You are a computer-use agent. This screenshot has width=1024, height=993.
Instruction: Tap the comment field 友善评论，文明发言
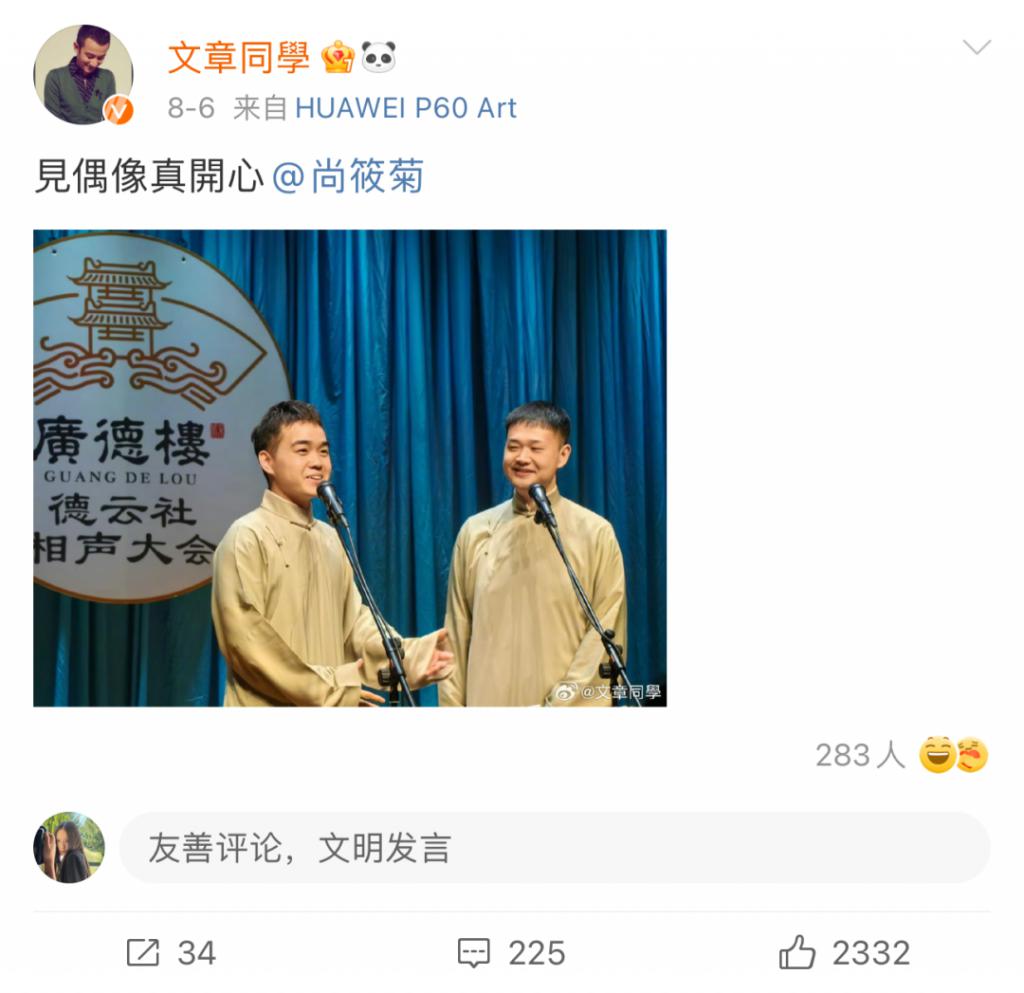pos(554,848)
